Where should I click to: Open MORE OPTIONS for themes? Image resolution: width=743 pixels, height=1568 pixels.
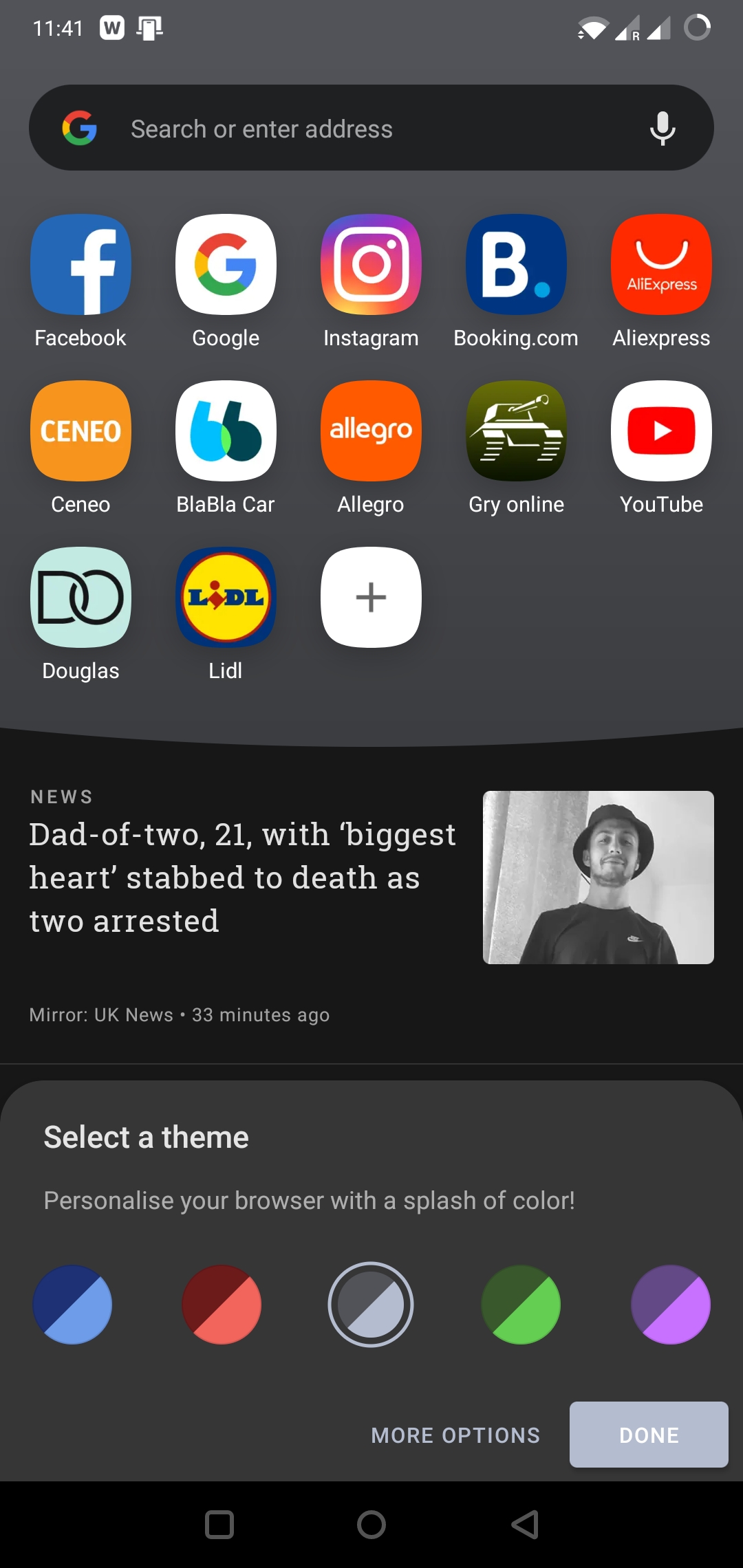(455, 1435)
